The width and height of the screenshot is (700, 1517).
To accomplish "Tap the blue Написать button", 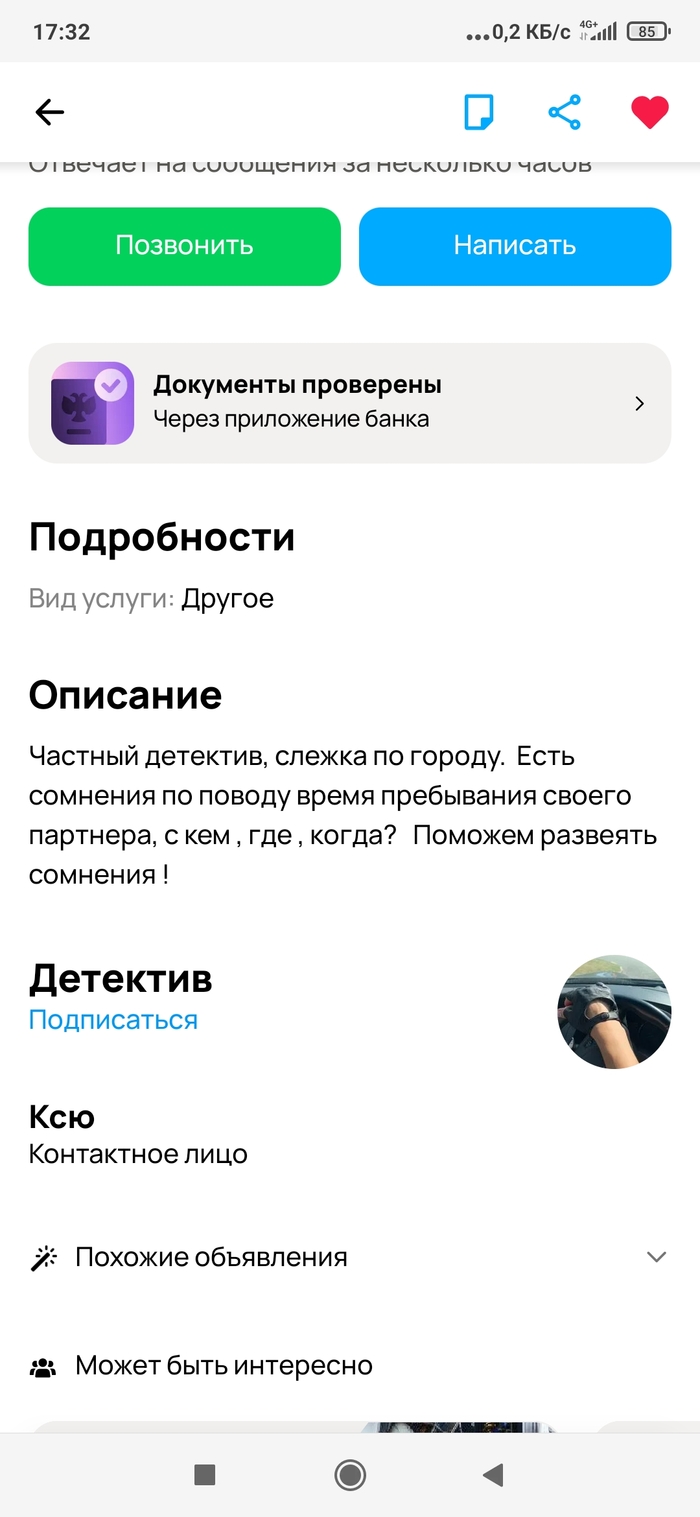I will 515,246.
